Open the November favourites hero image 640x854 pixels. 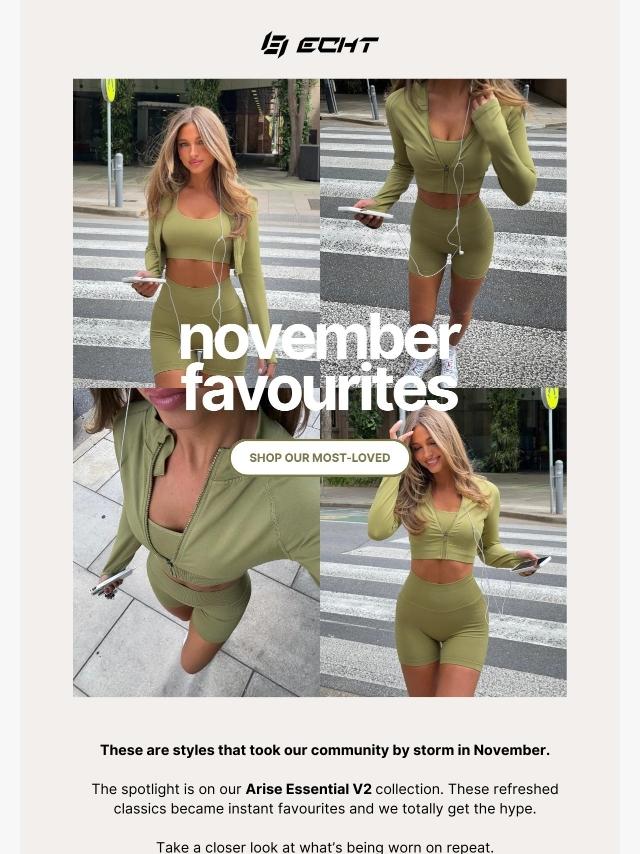click(320, 250)
